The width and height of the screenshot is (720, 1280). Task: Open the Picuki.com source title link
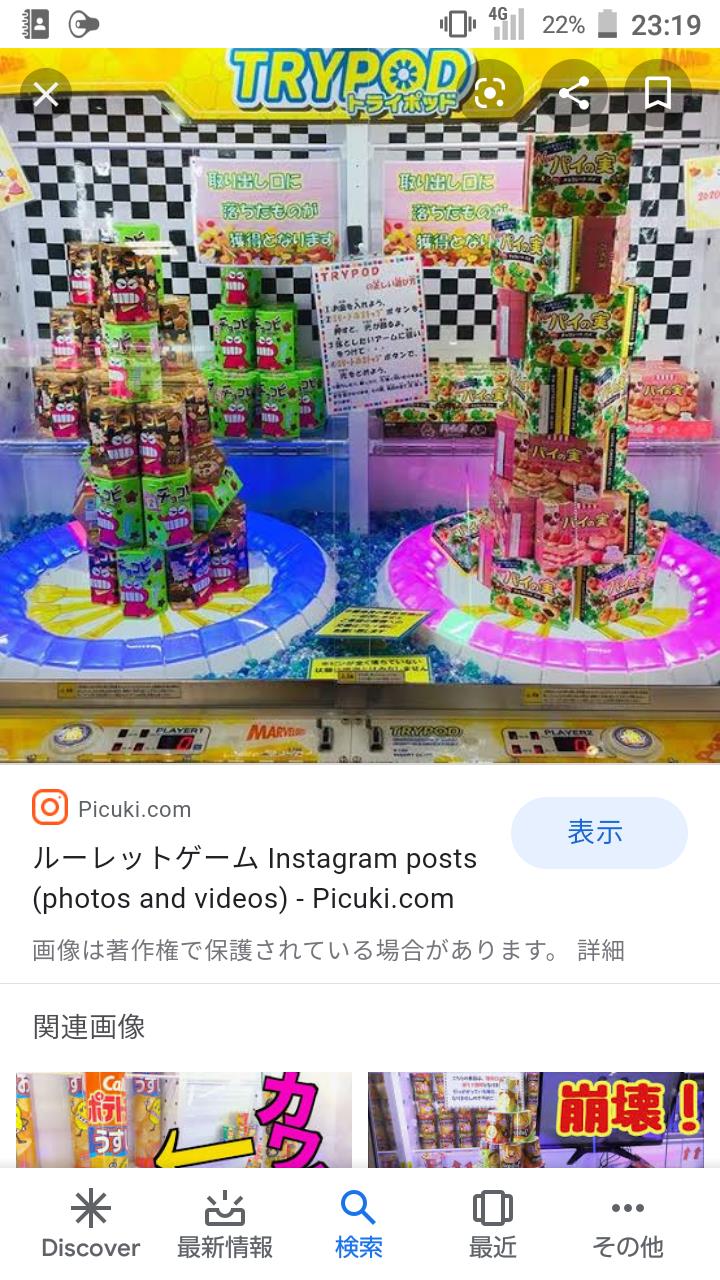coord(255,878)
